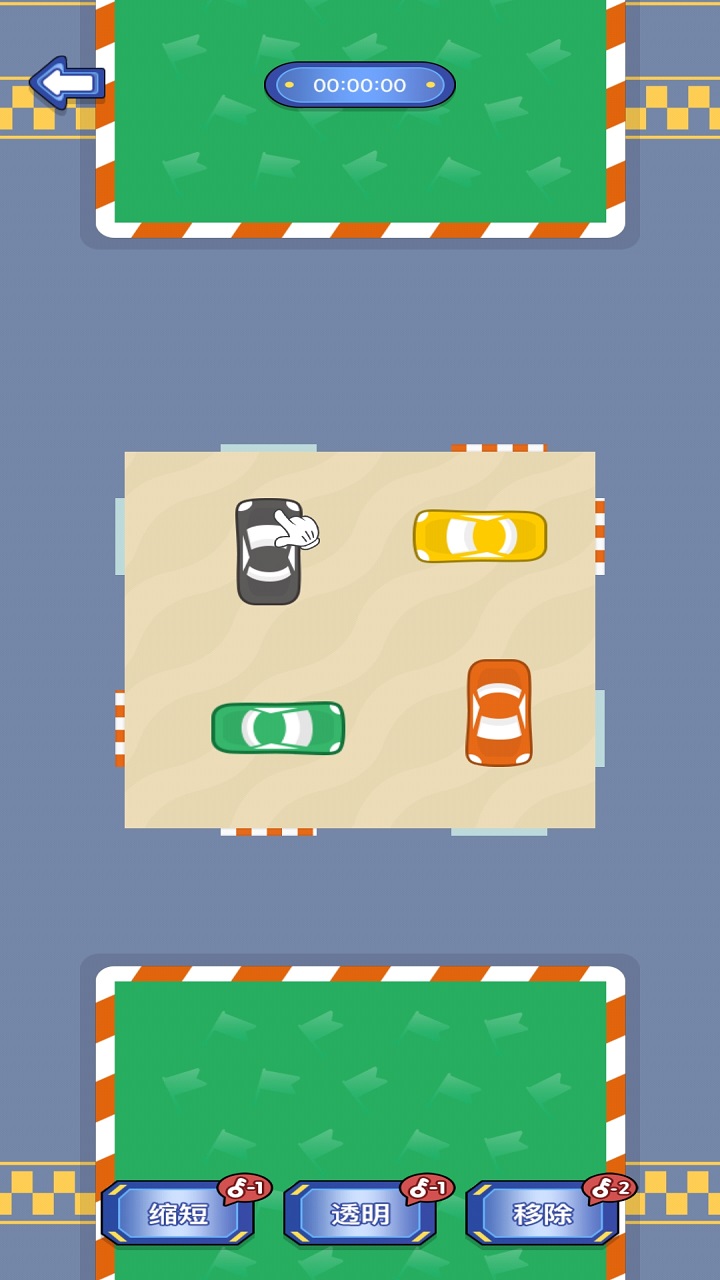Select the green car
The image size is (720, 1280).
[278, 728]
